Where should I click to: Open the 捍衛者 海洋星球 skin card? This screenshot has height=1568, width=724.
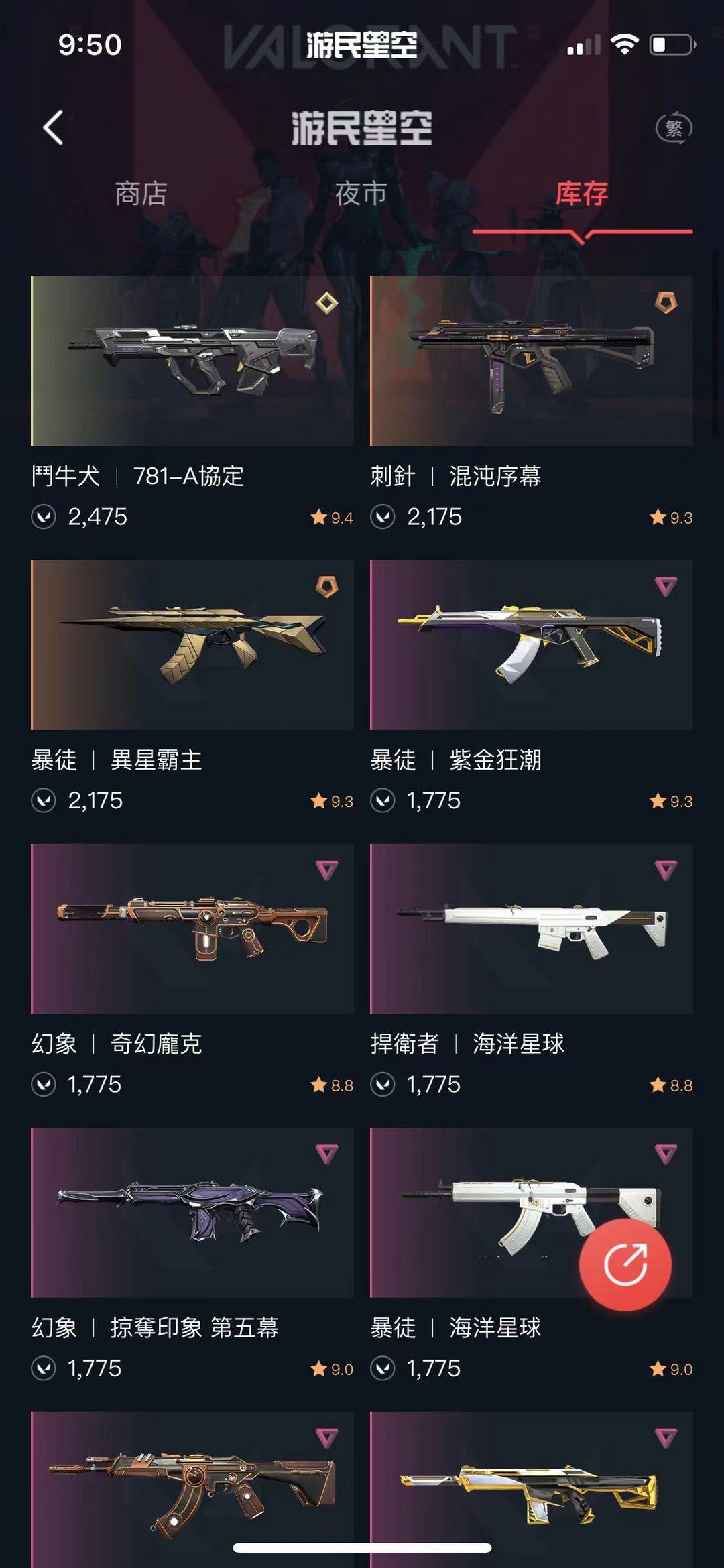click(532, 970)
